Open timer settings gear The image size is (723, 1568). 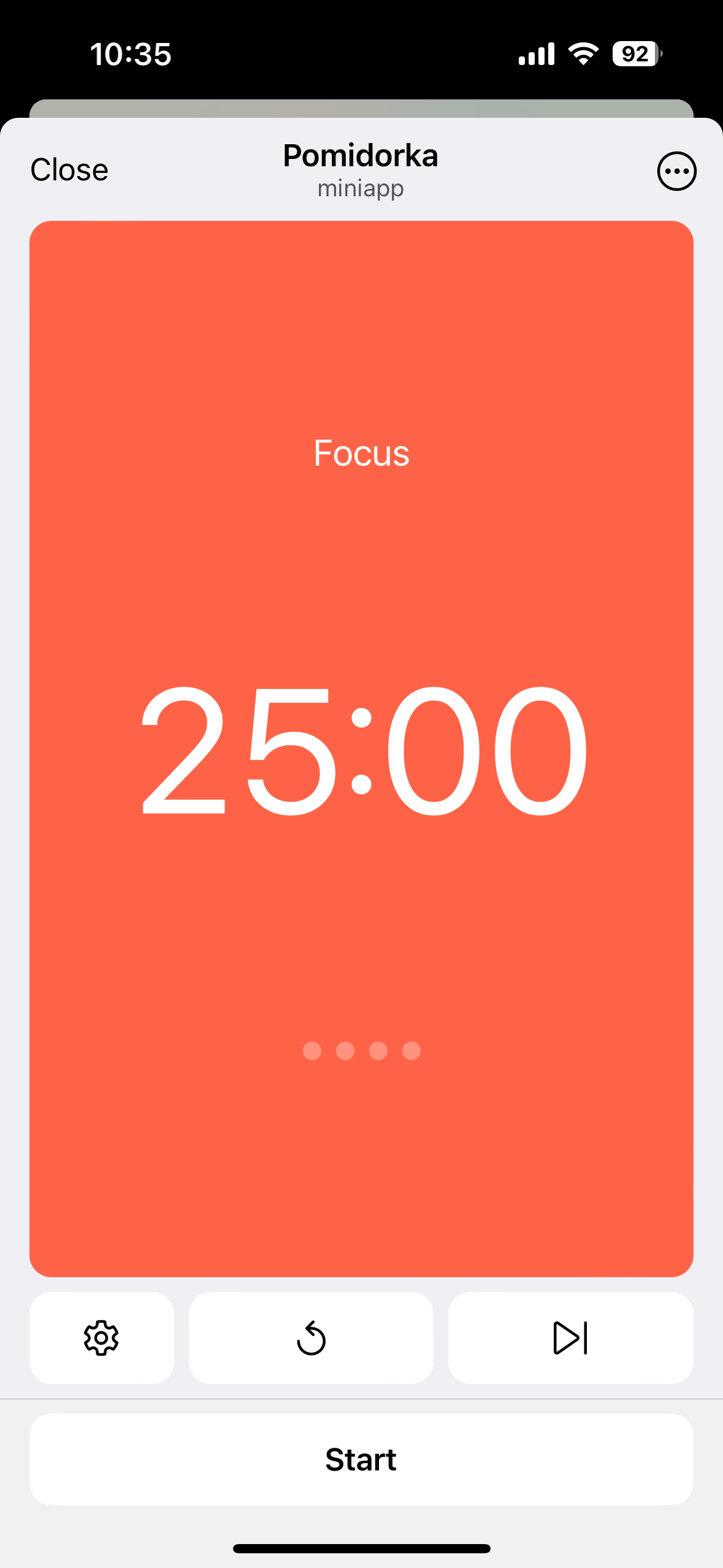click(x=102, y=1338)
